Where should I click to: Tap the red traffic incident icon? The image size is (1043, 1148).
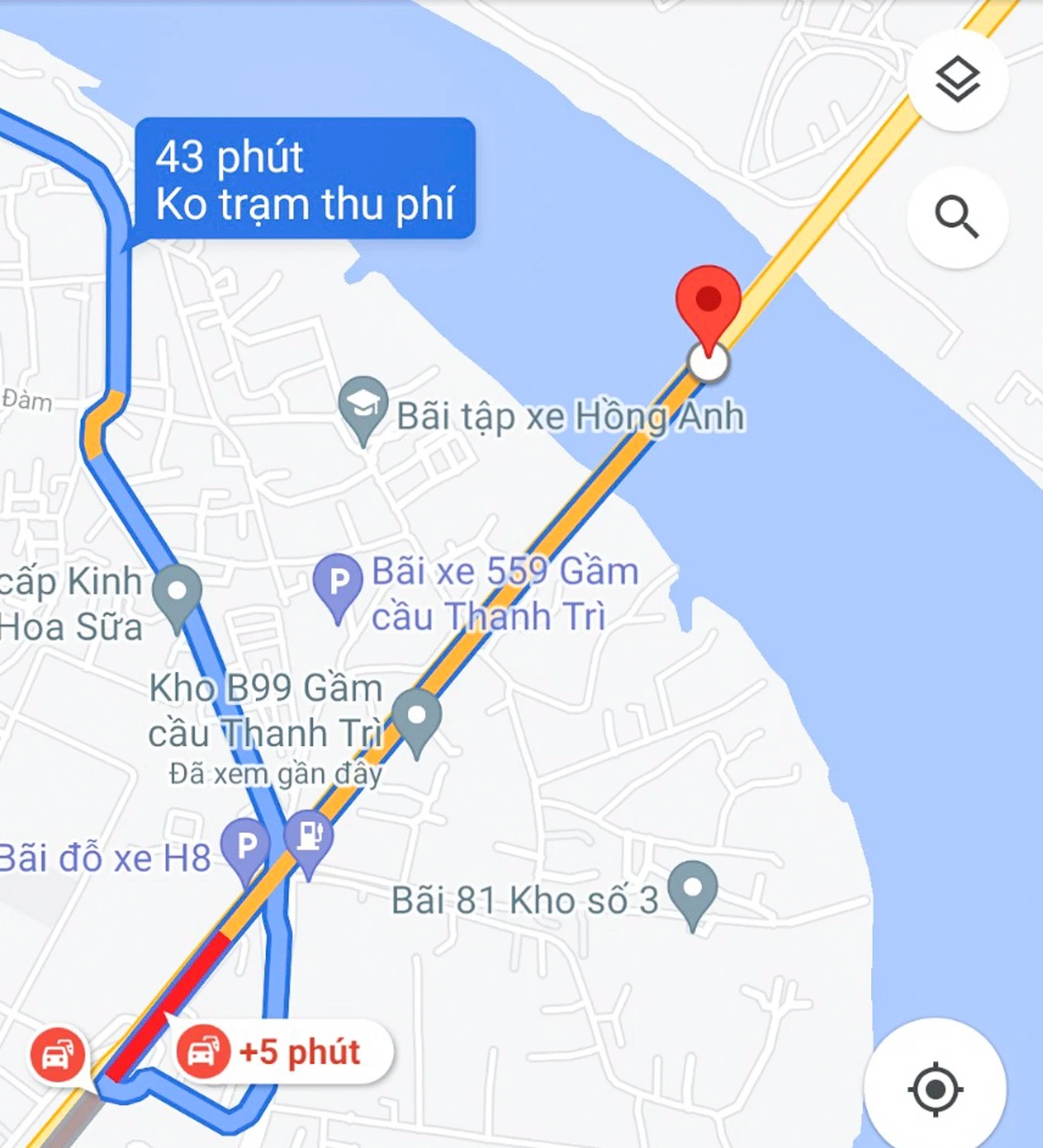click(x=57, y=1054)
